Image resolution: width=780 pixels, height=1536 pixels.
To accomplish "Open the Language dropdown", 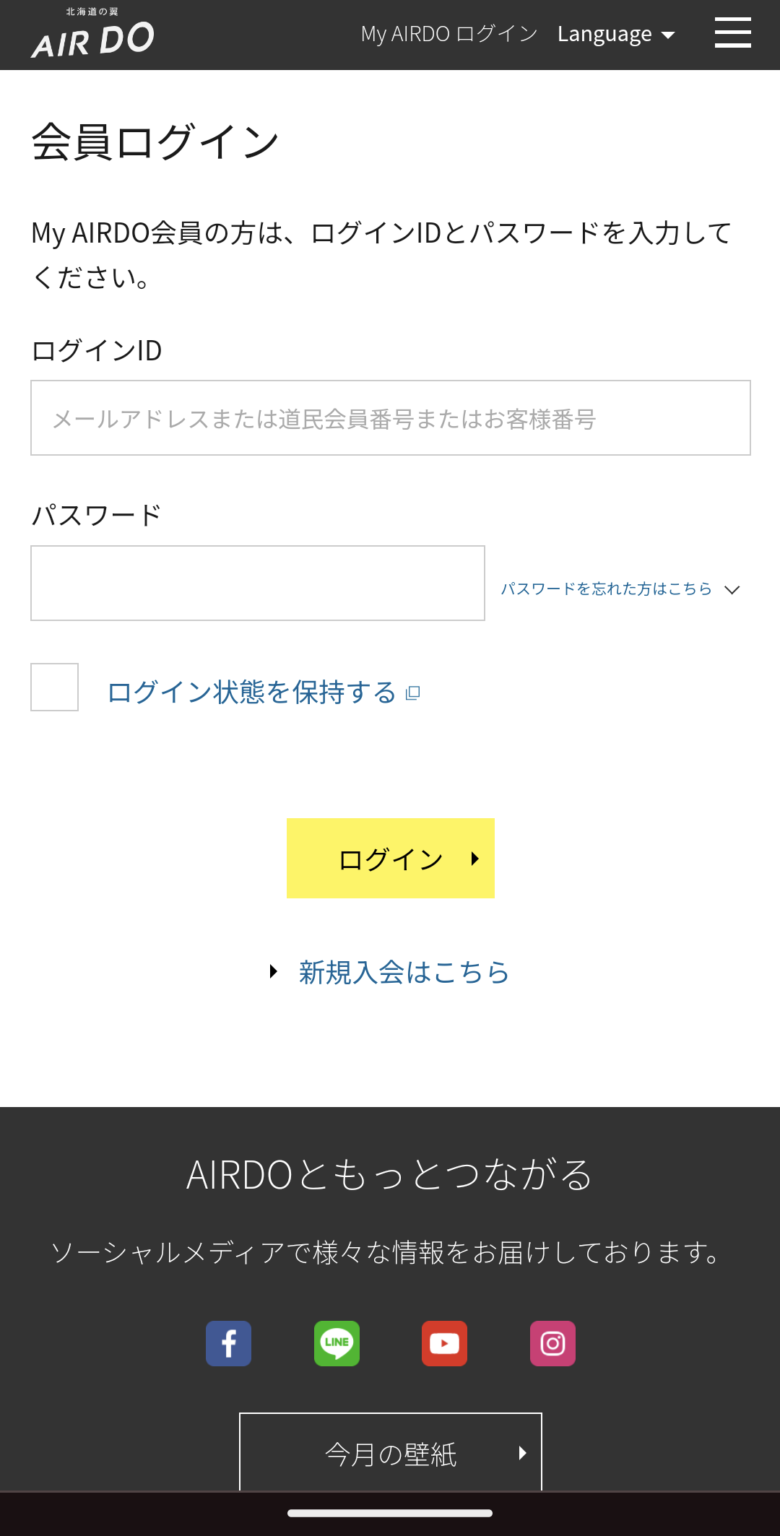I will (615, 34).
